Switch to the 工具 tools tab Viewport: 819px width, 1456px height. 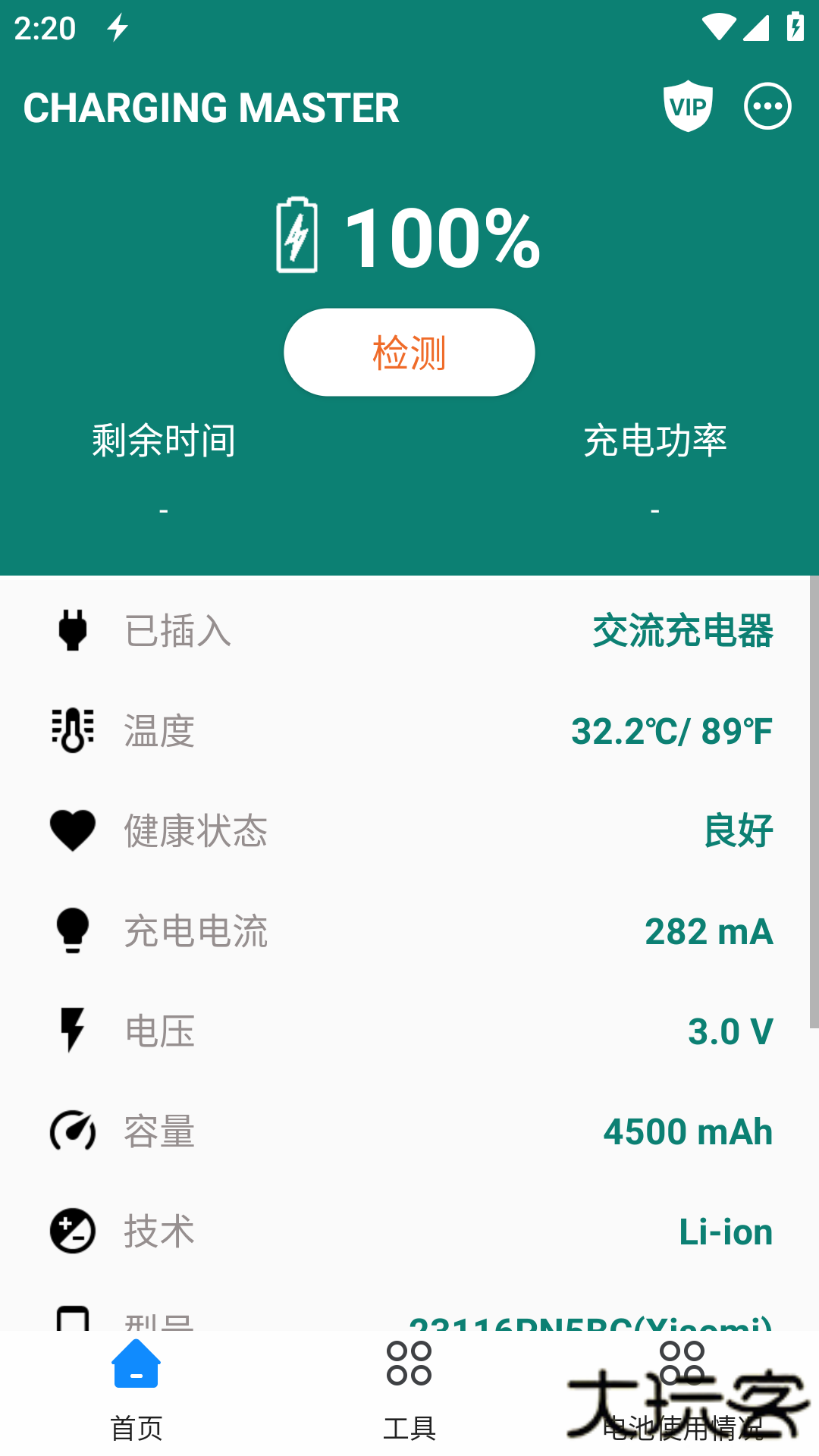tap(409, 1389)
